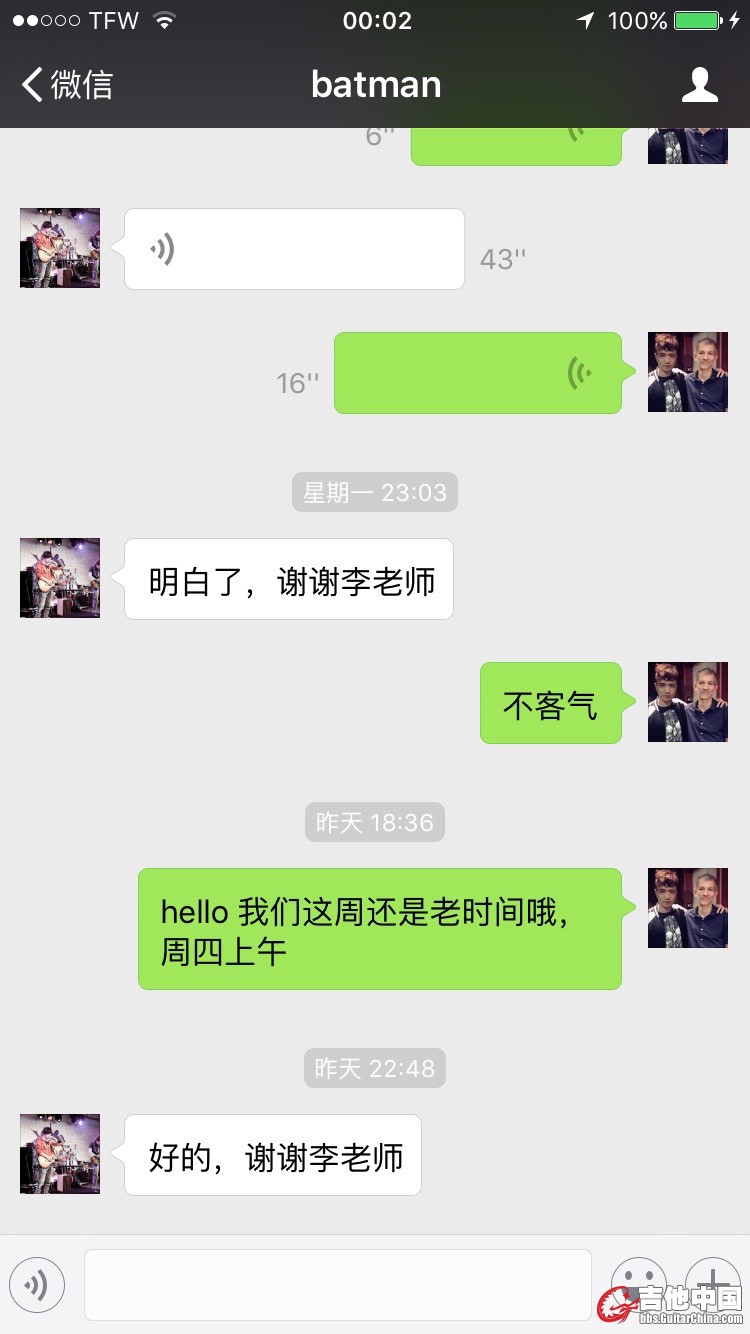Switch to voice input mode

click(37, 1285)
